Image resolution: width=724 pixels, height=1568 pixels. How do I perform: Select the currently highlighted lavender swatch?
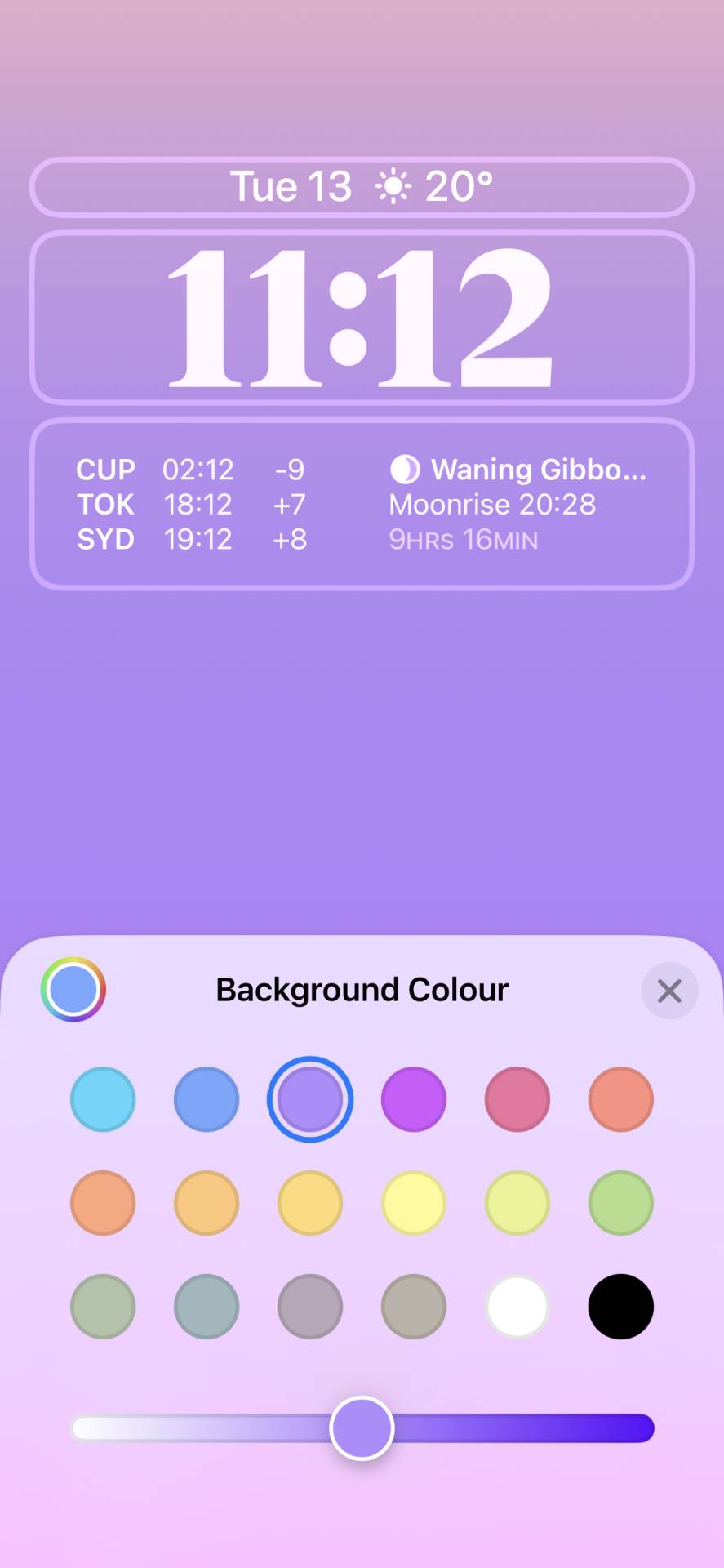coord(310,1099)
